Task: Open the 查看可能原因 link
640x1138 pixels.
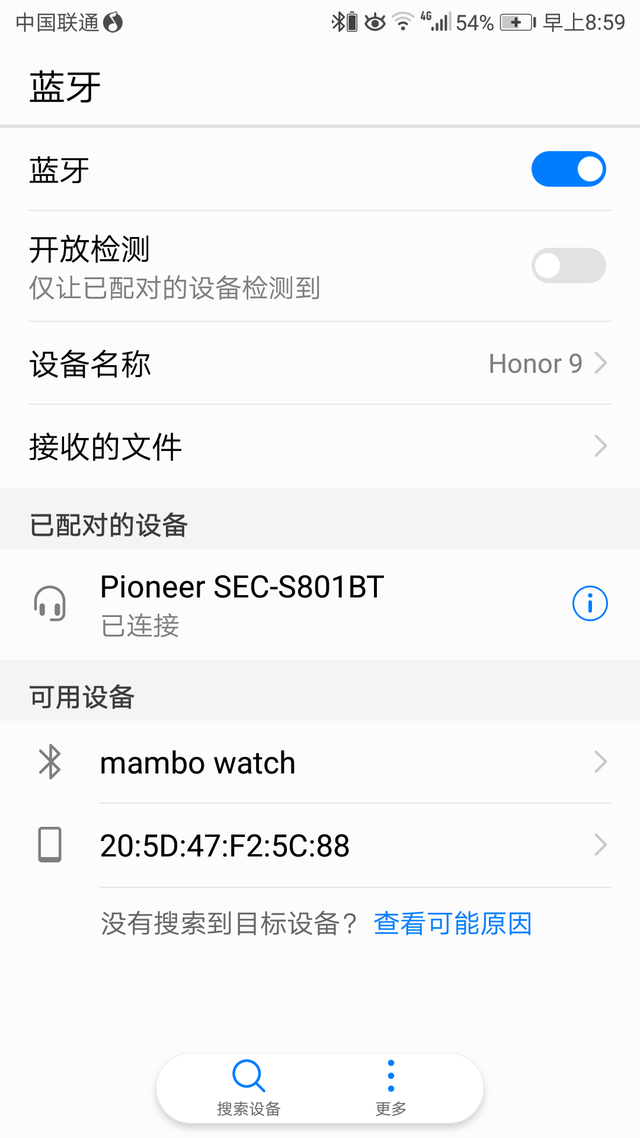Action: point(453,924)
